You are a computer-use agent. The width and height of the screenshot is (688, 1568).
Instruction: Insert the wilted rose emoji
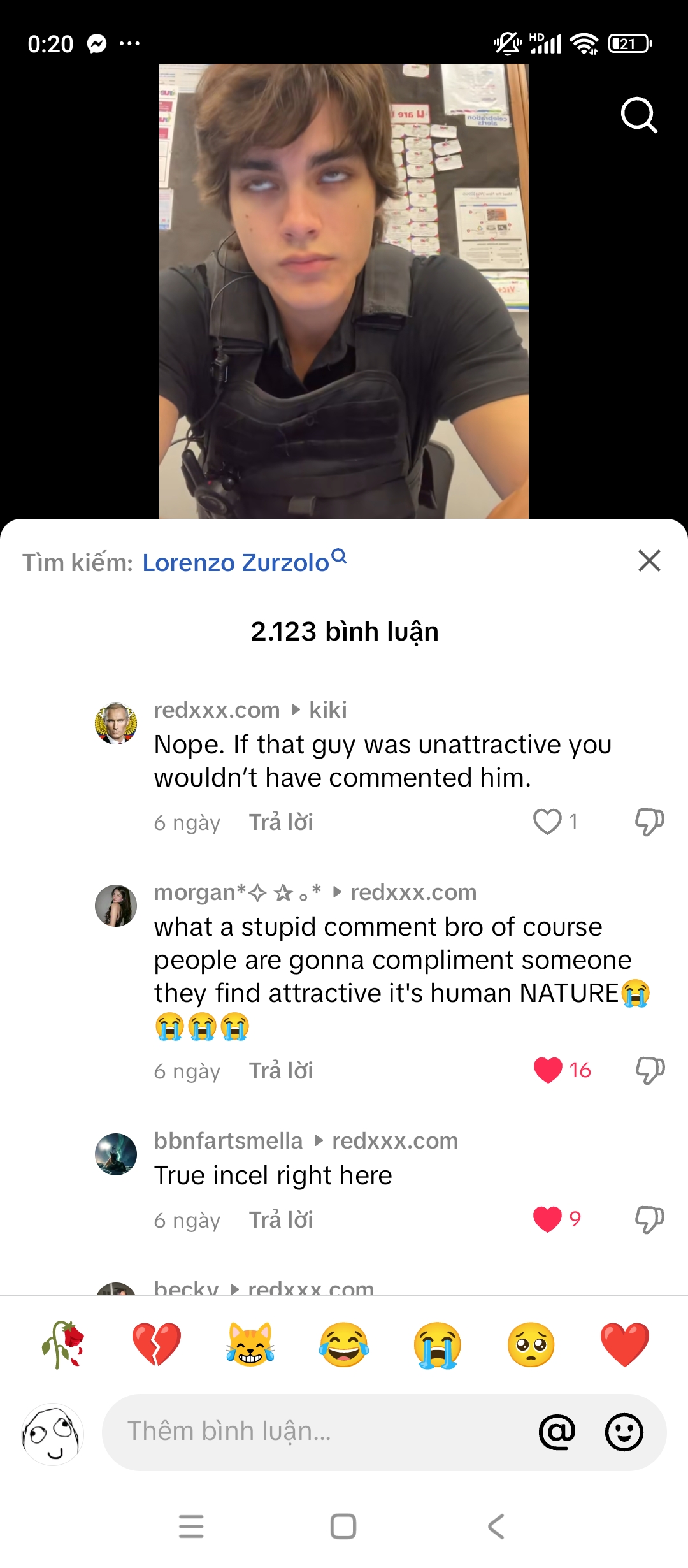(63, 1344)
